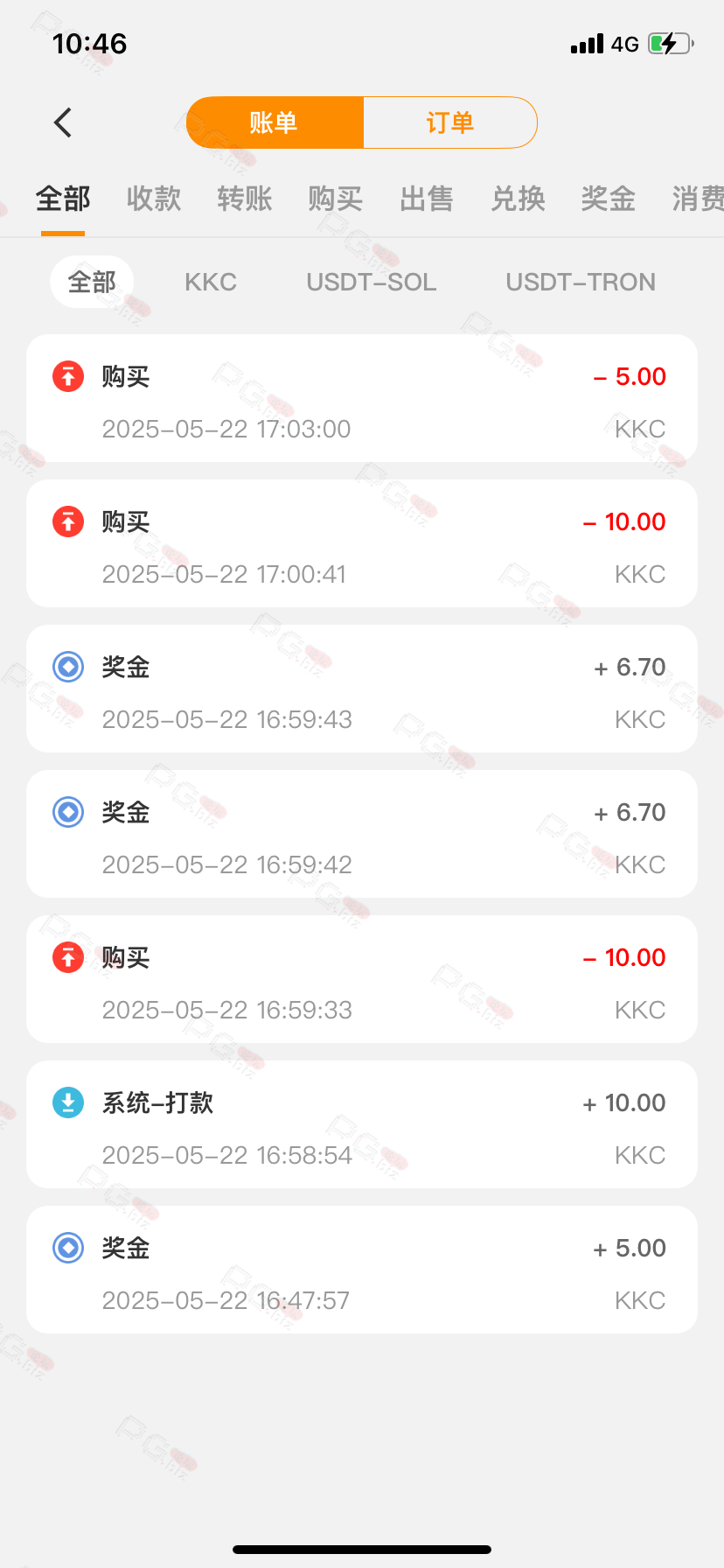The width and height of the screenshot is (724, 1568).
Task: Switch to the 购买 tab
Action: (x=336, y=199)
